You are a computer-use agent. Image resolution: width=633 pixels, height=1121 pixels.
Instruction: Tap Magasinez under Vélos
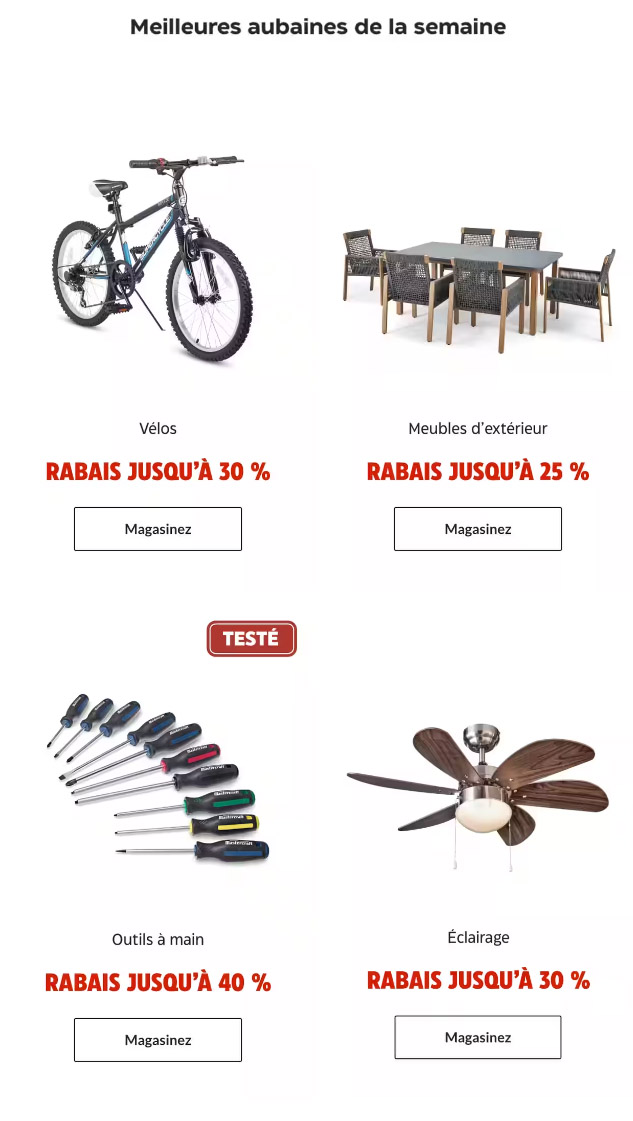pos(158,529)
